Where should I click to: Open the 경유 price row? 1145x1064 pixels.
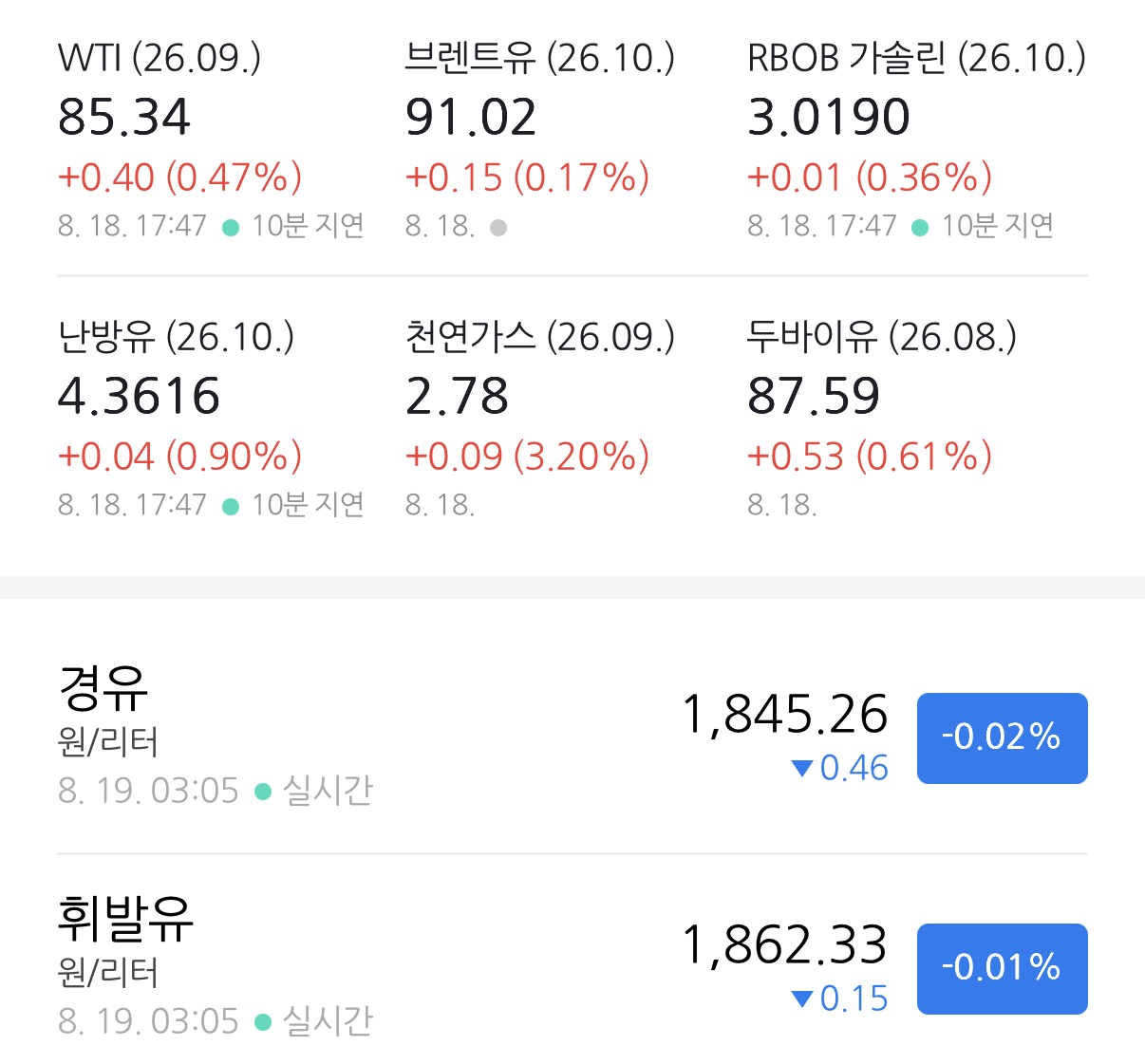point(572,737)
